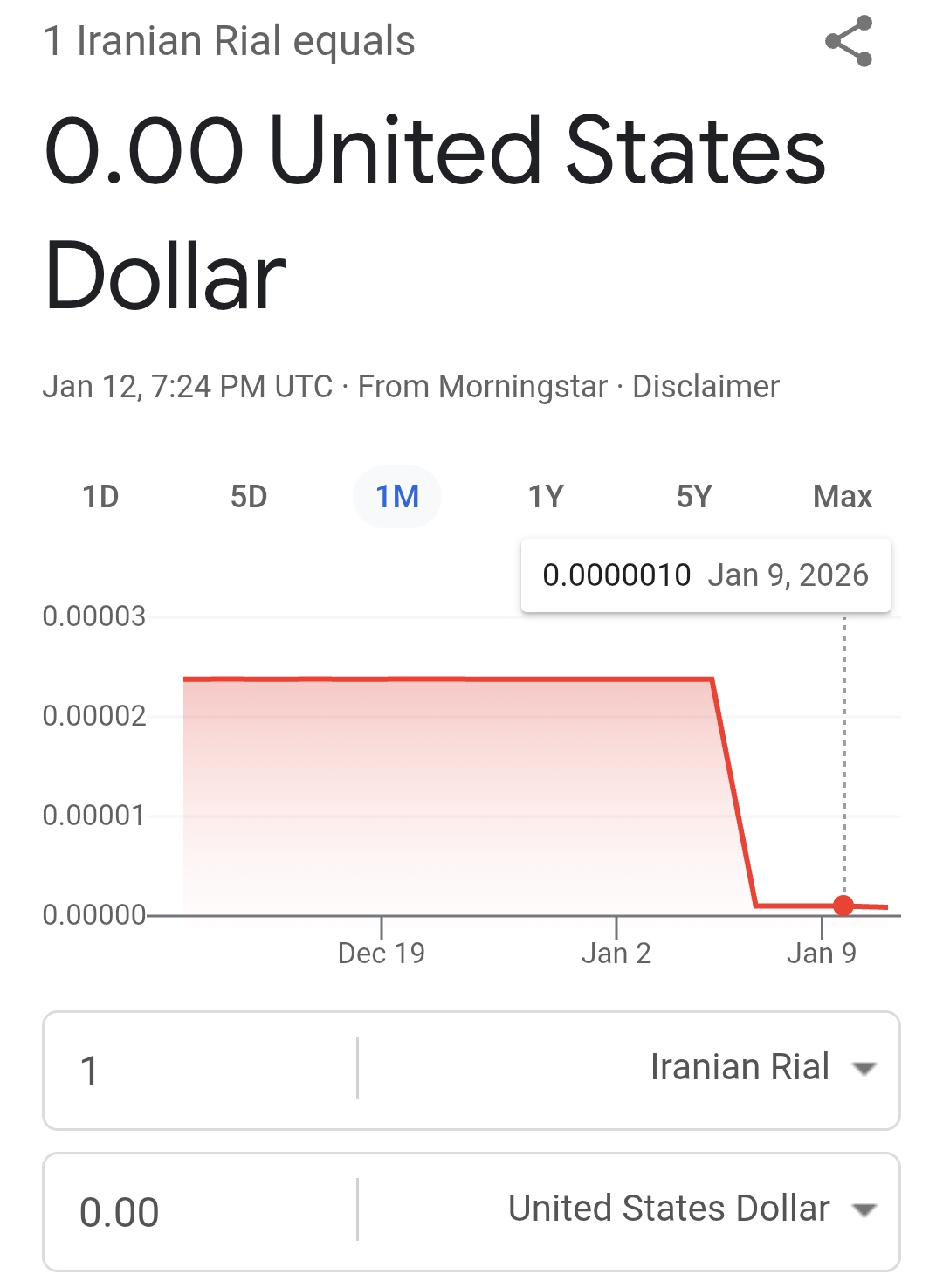This screenshot has width=943, height=1288.
Task: Open the United States Dollar currency dropdown
Action: (629, 1209)
